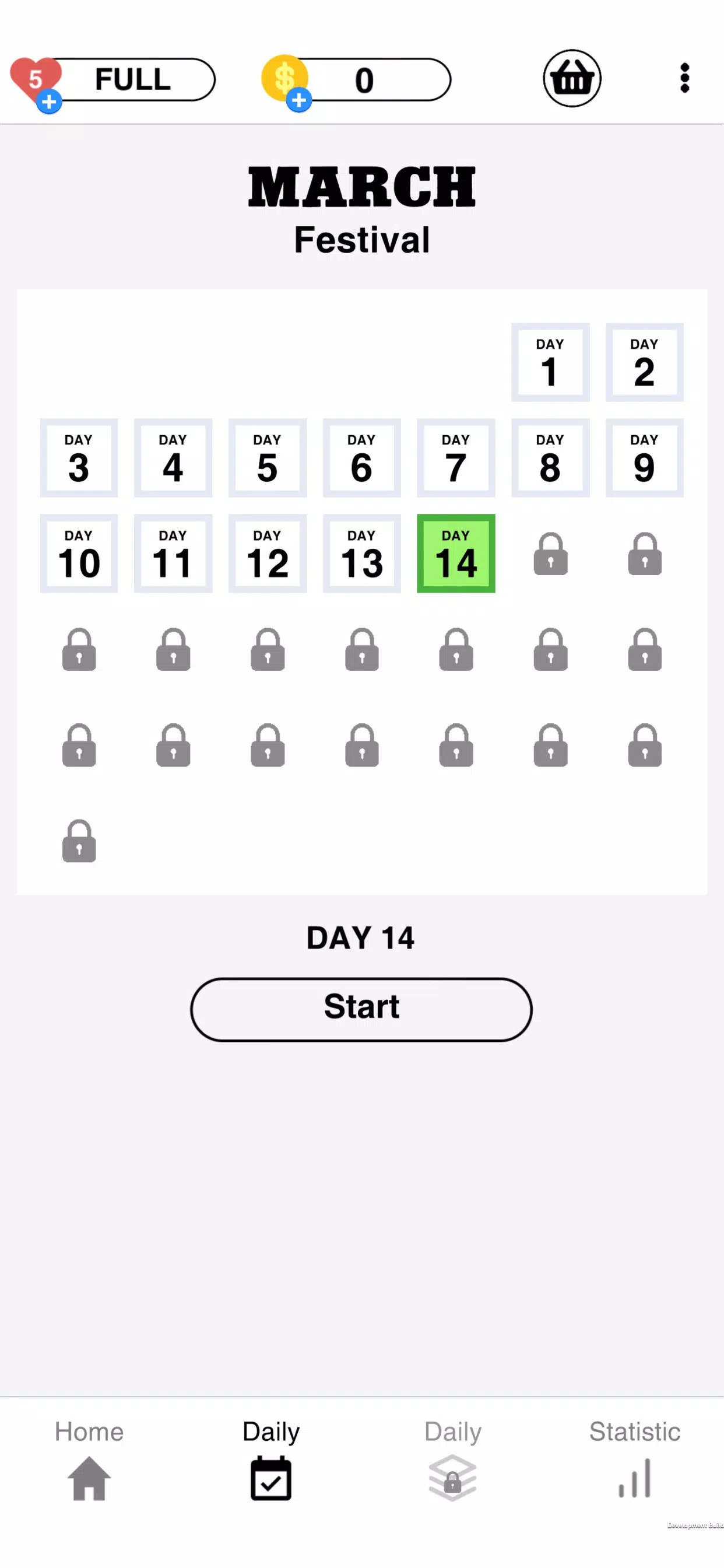Viewport: 724px width, 1568px height.
Task: Select Day 10 tile
Action: [79, 554]
